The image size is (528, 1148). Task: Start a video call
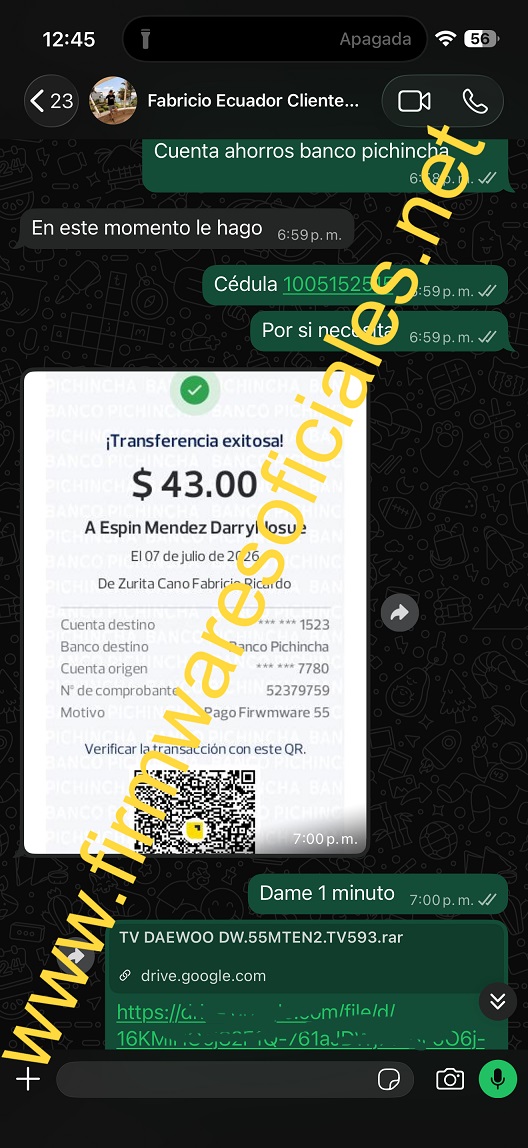tap(414, 101)
